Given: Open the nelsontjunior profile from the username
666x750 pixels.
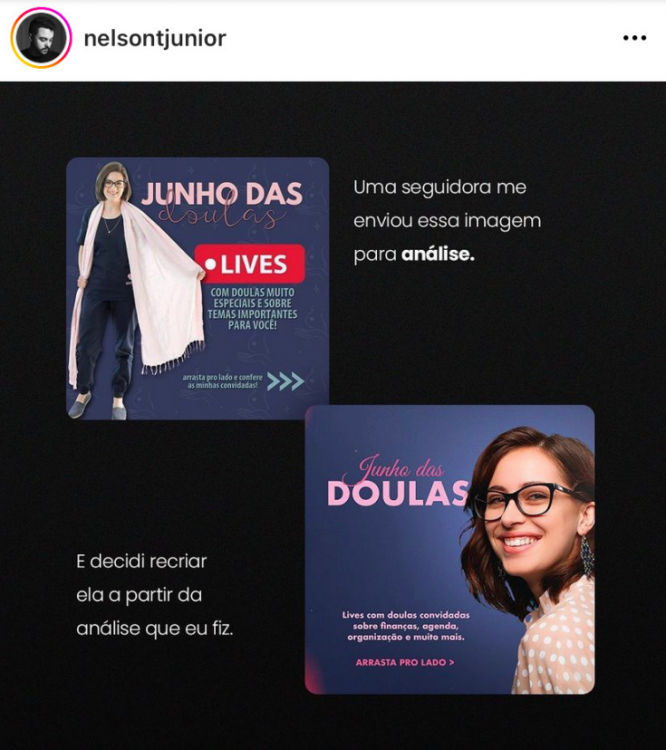Looking at the screenshot, I should click(x=155, y=39).
